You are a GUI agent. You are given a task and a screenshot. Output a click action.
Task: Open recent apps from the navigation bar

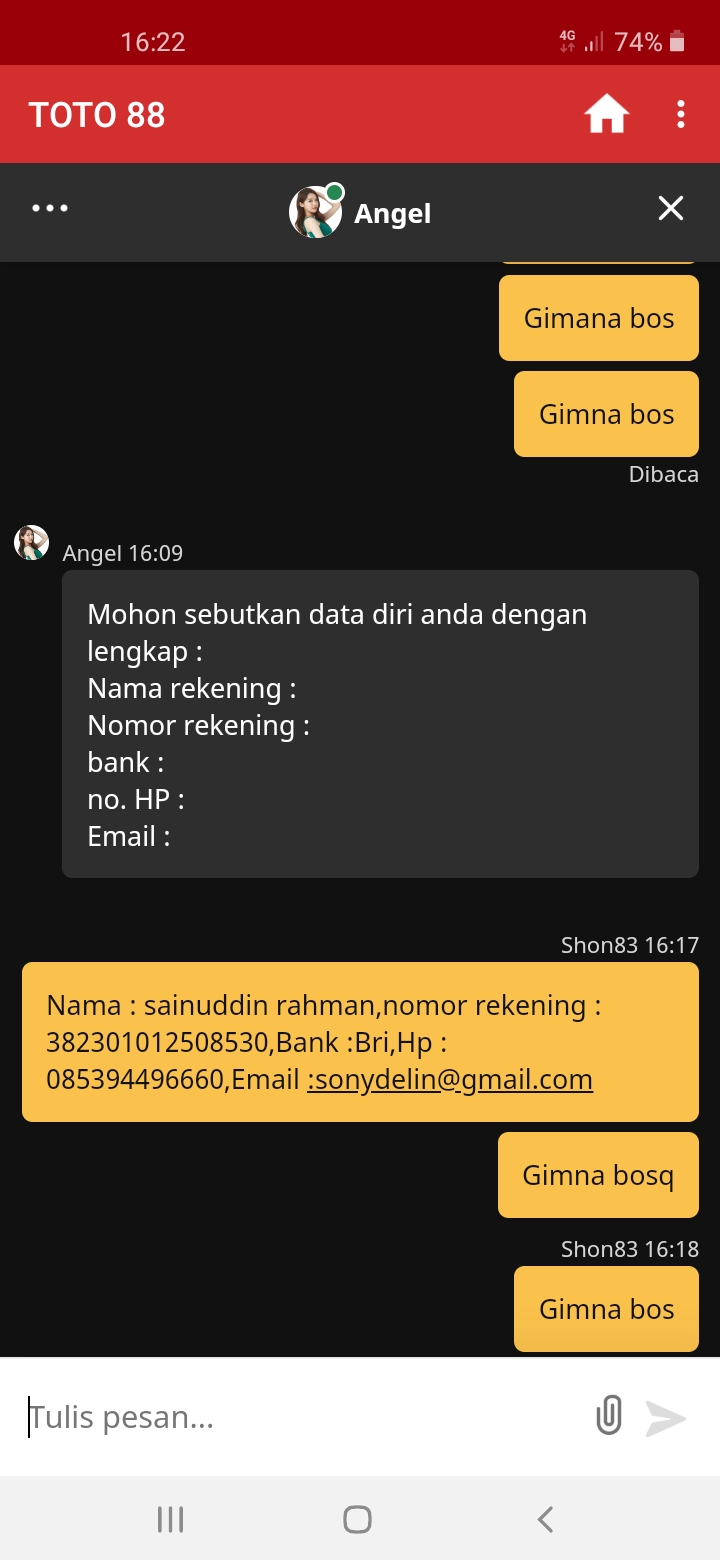tap(171, 1520)
